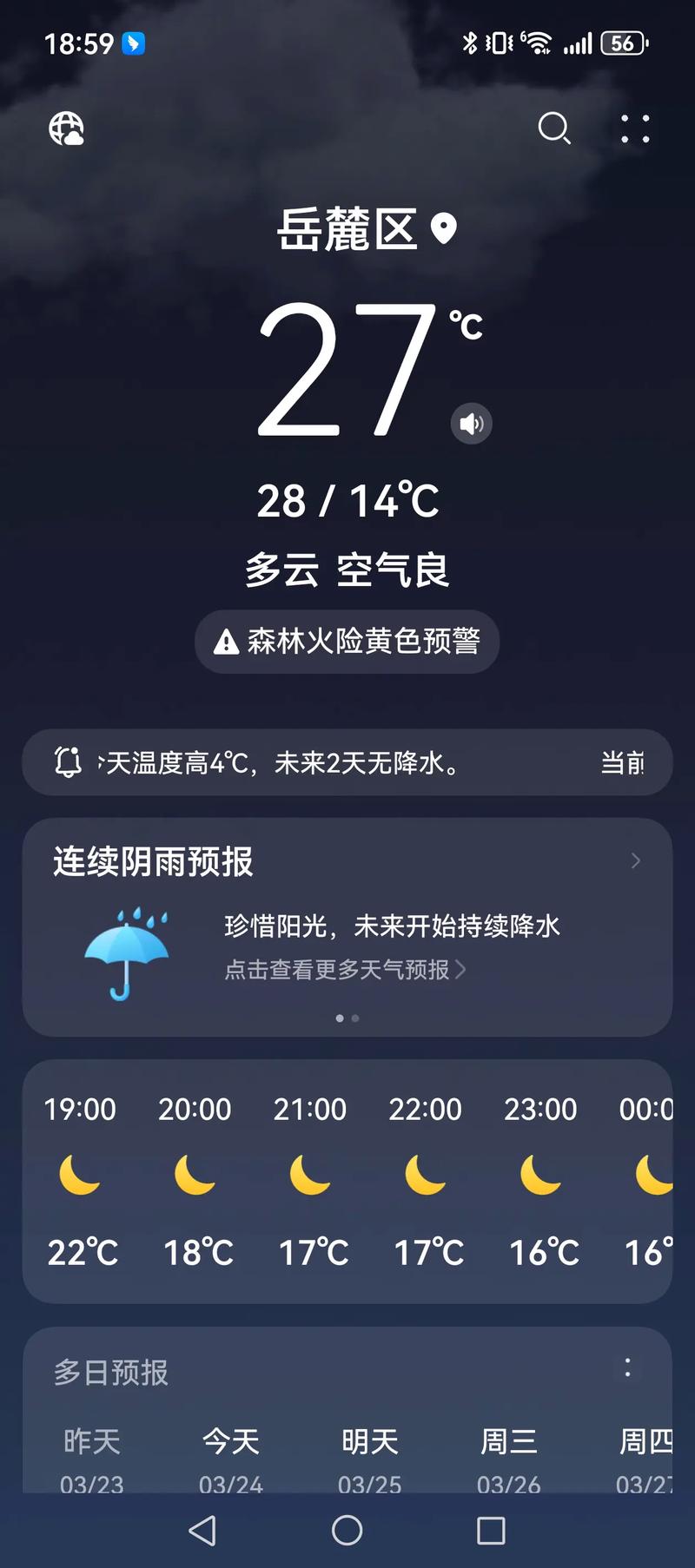Open the 连续阴雨预报 chevron arrow

[636, 861]
